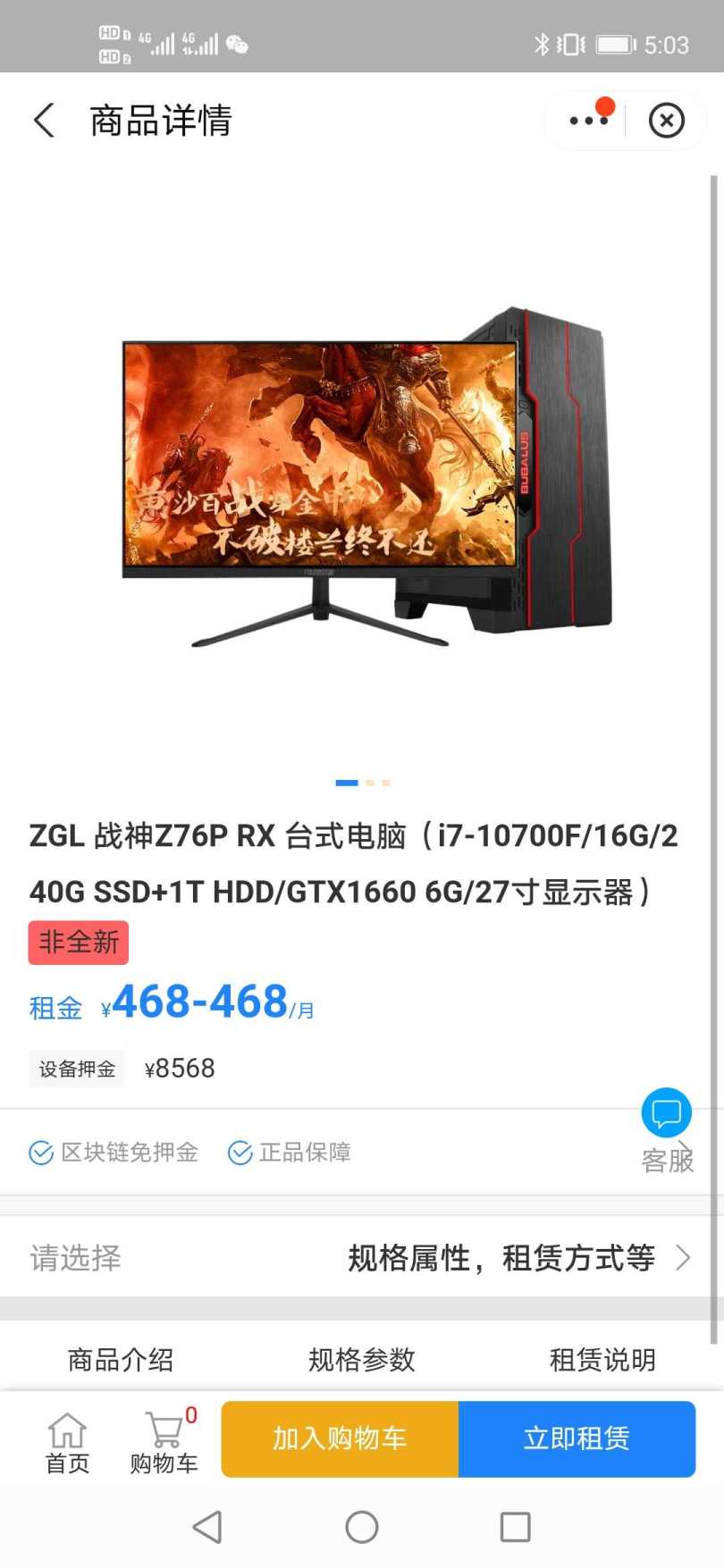Tap 立即租赁 to rent now
Image resolution: width=724 pixels, height=1568 pixels.
click(577, 1438)
